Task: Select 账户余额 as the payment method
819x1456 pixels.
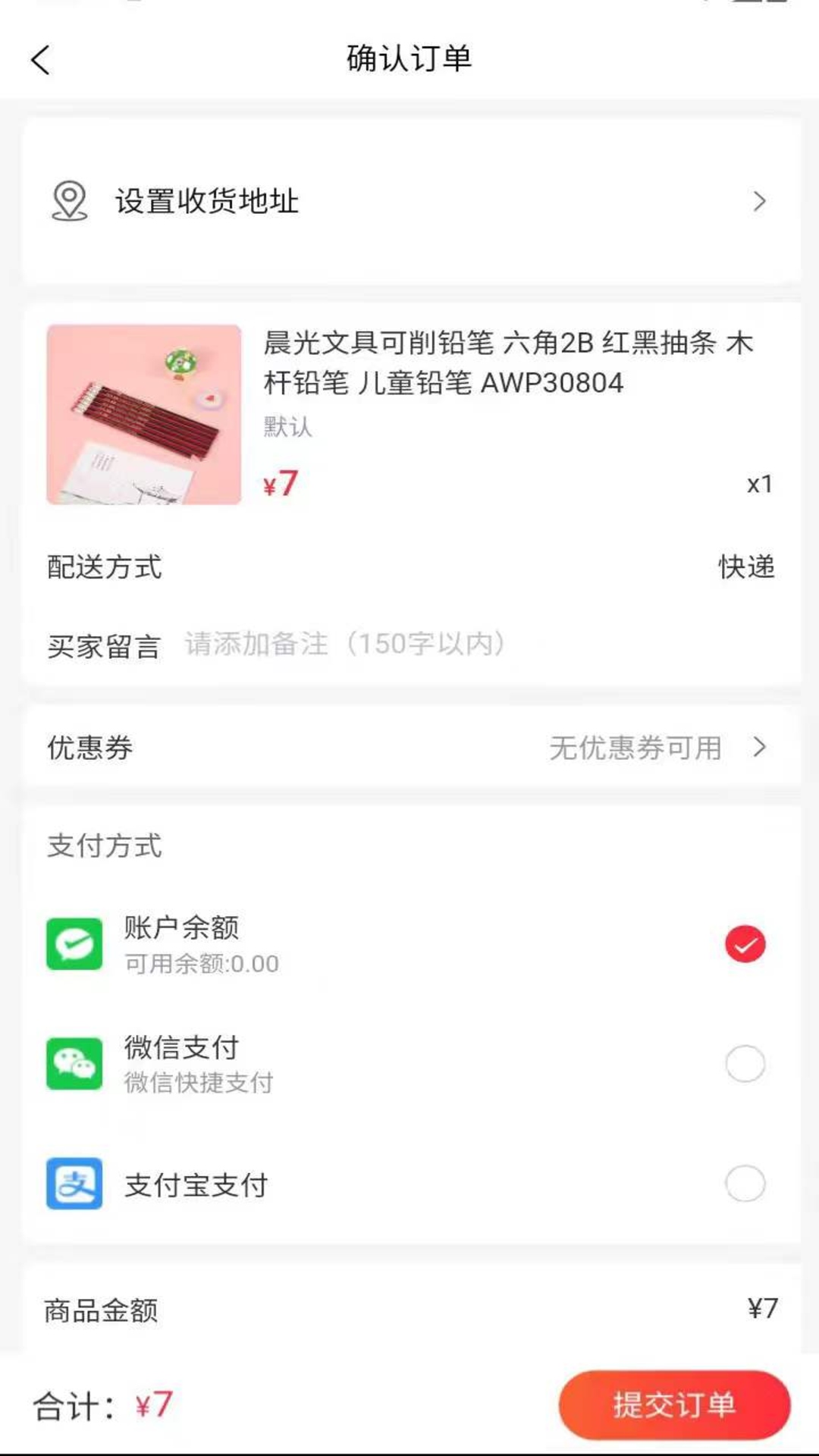Action: (411, 944)
